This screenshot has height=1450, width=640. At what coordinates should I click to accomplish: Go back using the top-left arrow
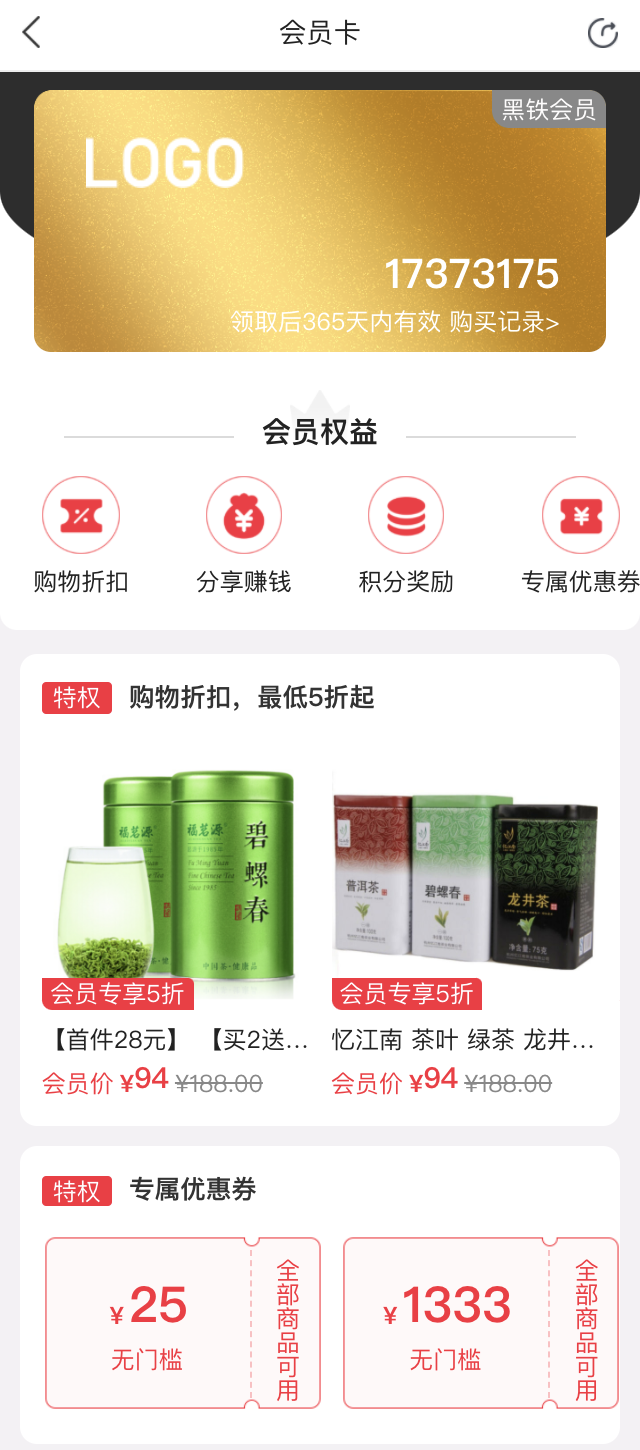click(32, 33)
